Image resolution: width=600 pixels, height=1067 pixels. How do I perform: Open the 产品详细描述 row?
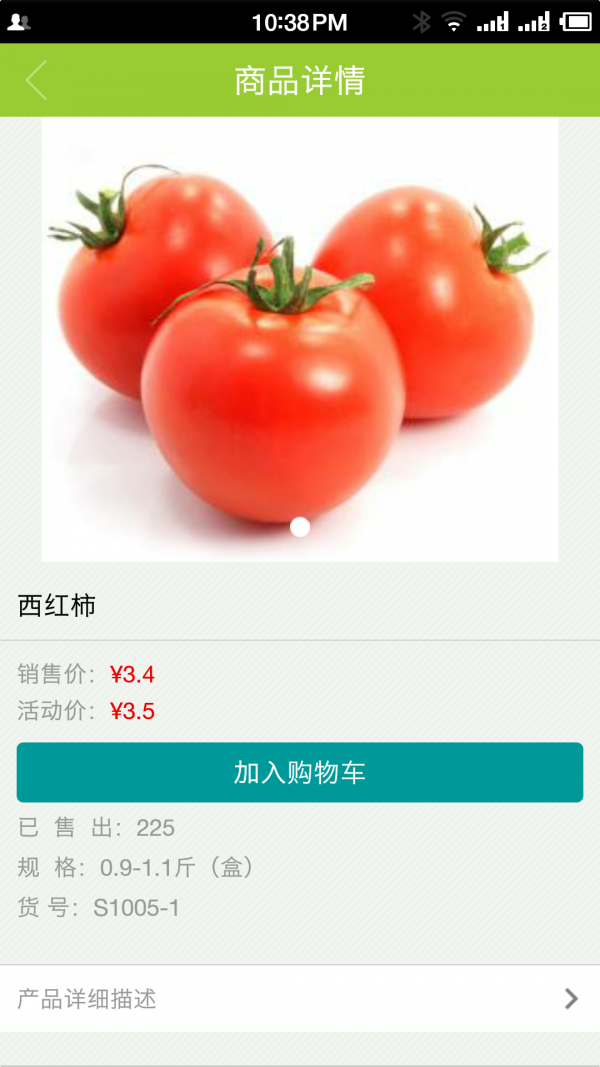click(x=300, y=998)
